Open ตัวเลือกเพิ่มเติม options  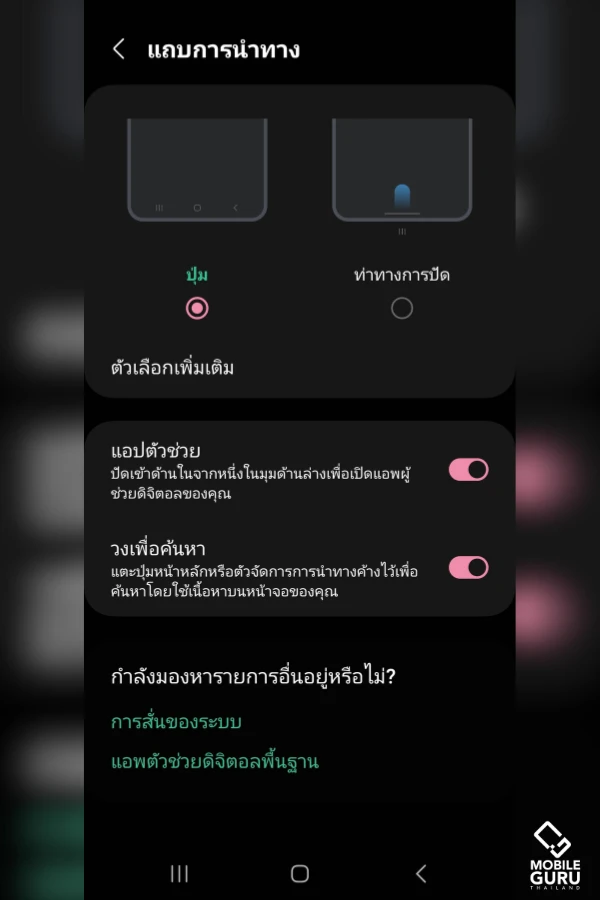coord(173,368)
